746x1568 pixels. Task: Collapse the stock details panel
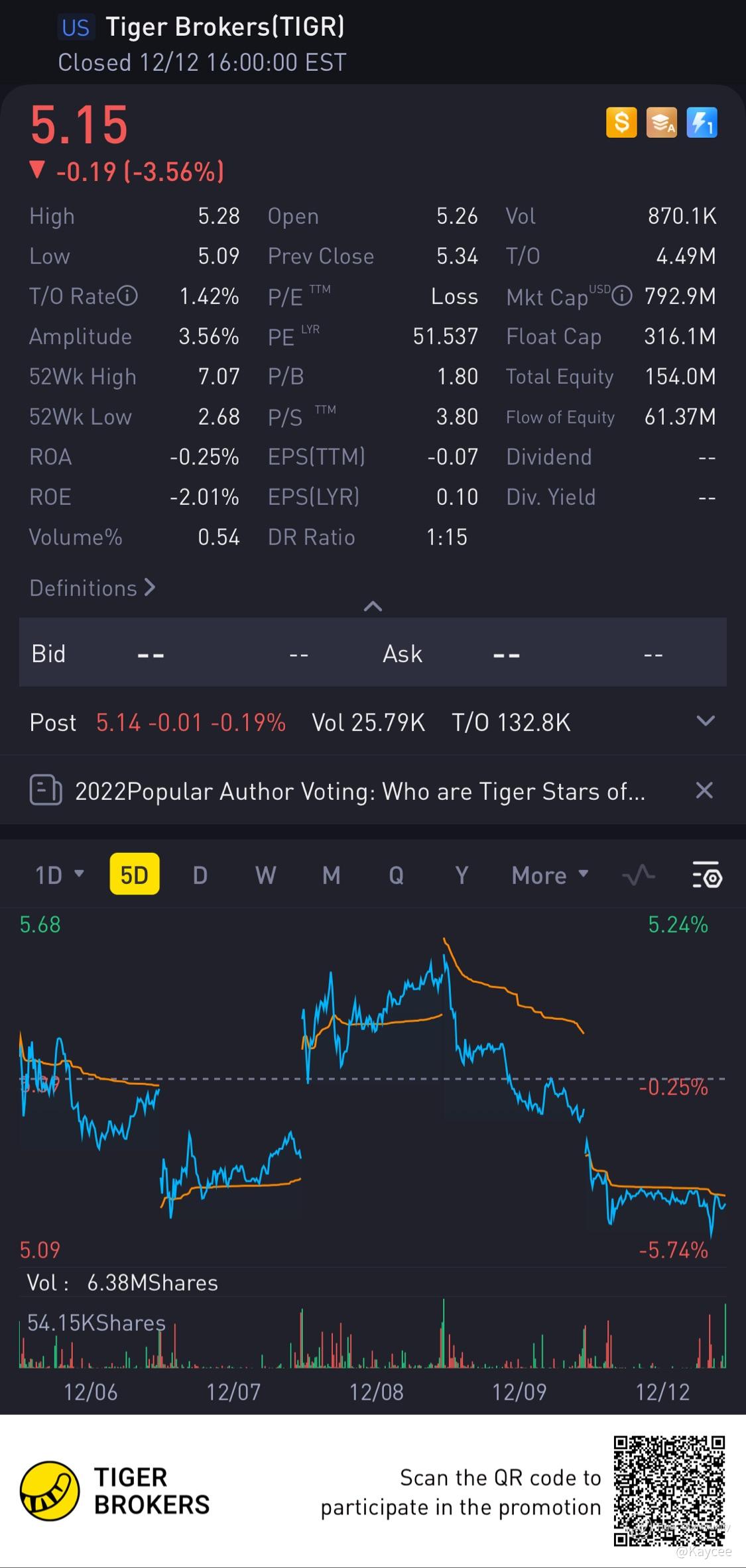[373, 606]
